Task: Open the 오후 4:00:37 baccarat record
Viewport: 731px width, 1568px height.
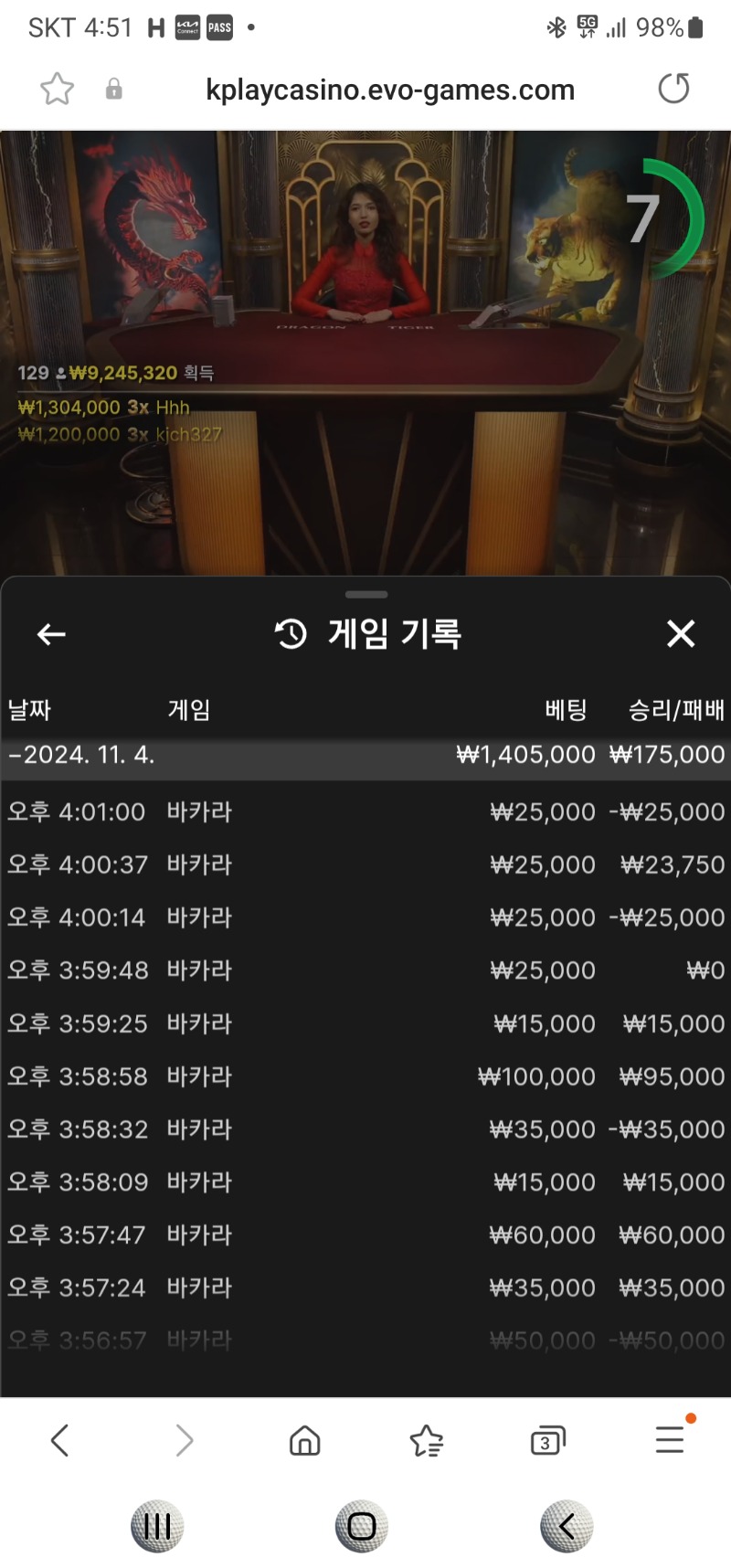Action: coord(365,864)
